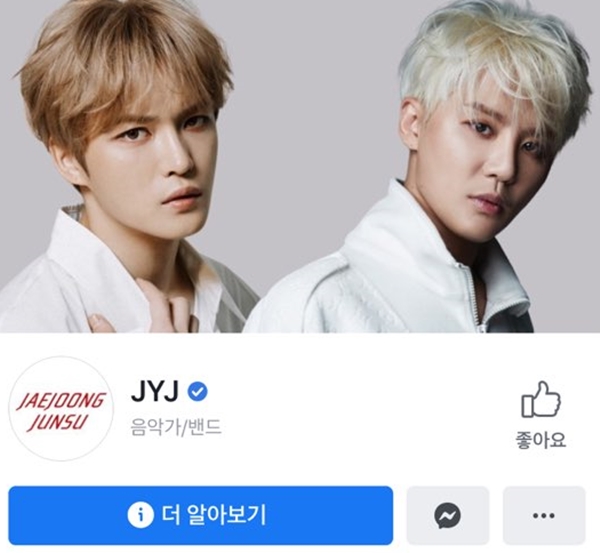Tap the 더 알아보기 button
600x553 pixels.
[x=200, y=515]
